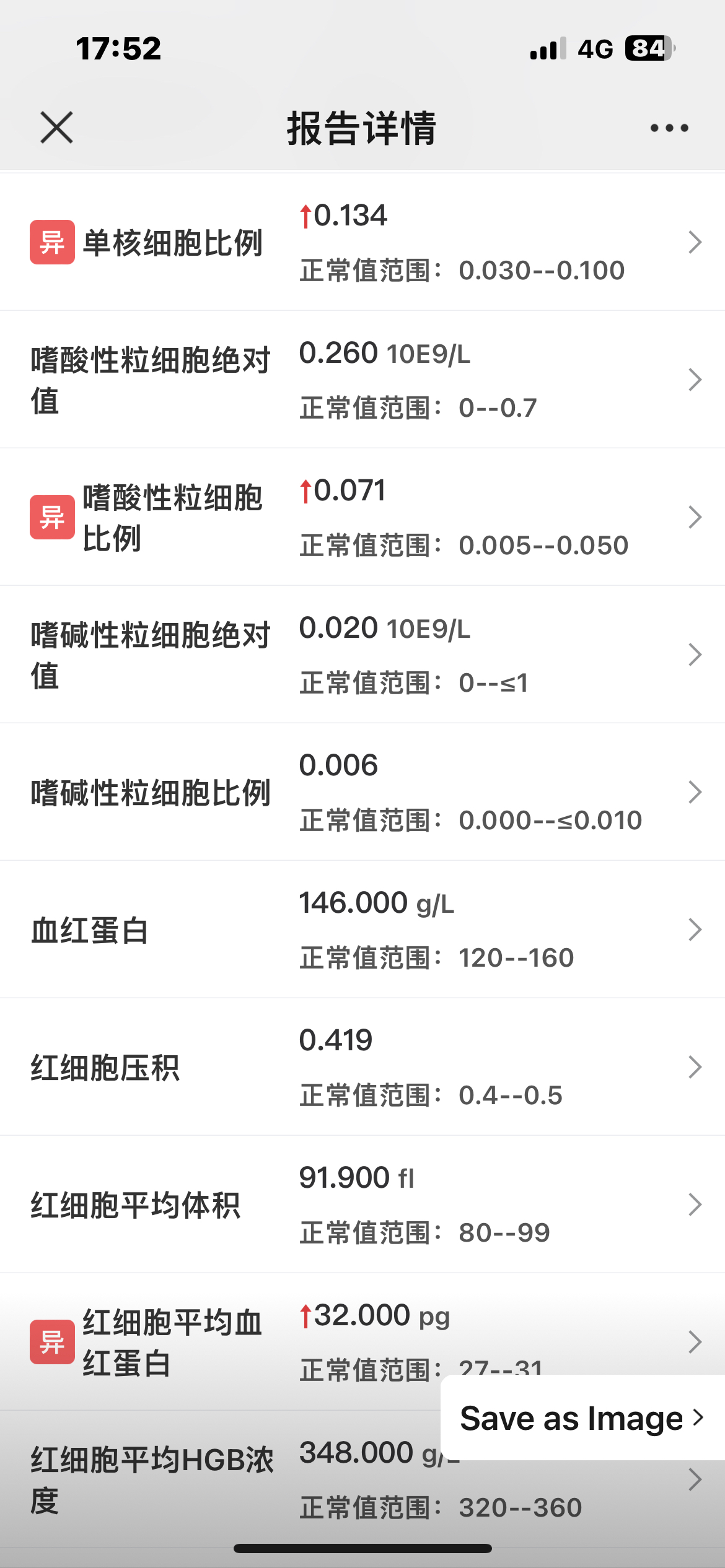The height and width of the screenshot is (1568, 725).
Task: View 红细胞平均HGB浓度 details
Action: click(x=220, y=1479)
